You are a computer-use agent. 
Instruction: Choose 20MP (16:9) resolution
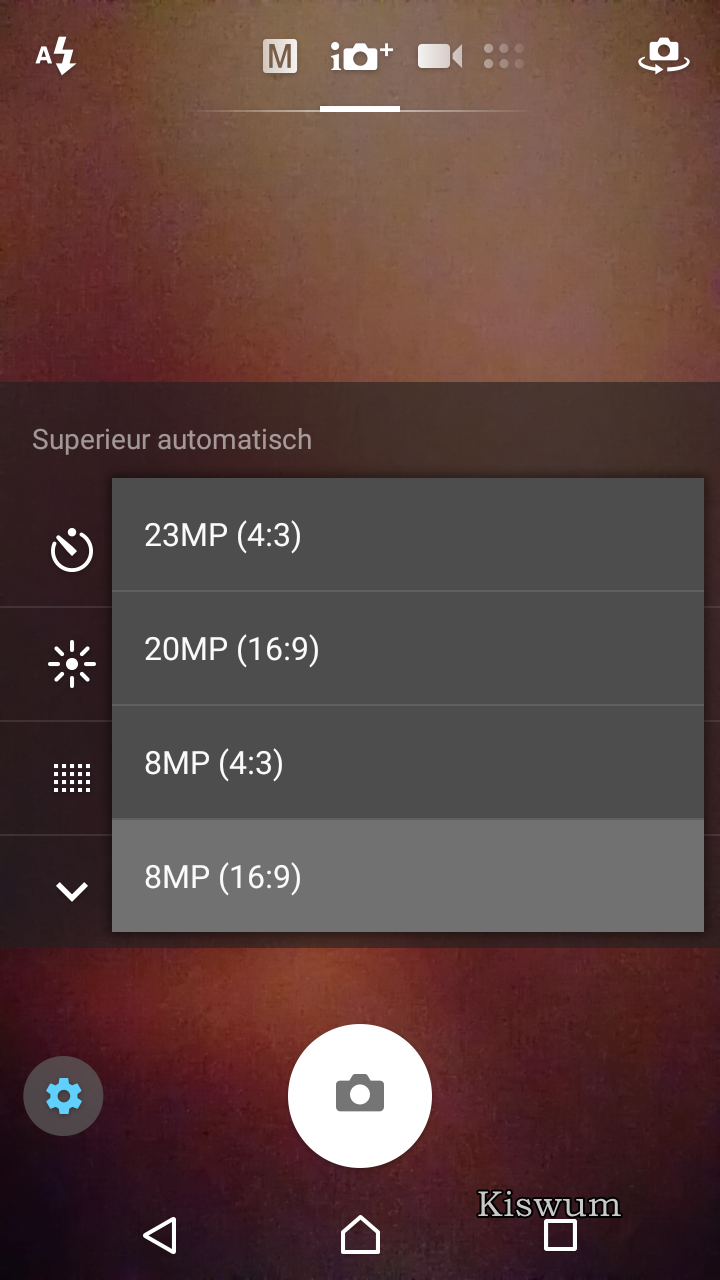coord(407,649)
